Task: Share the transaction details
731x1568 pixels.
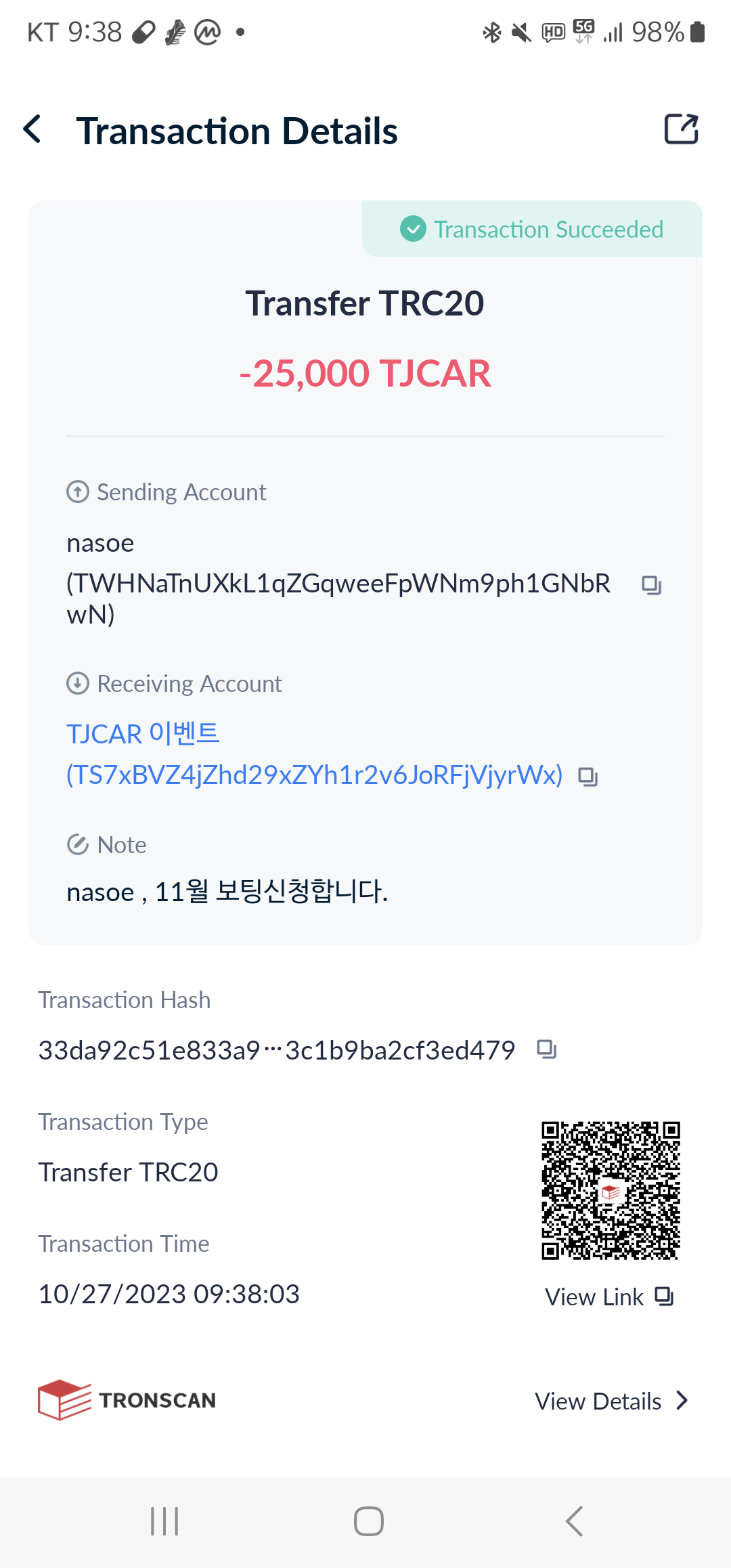Action: [x=681, y=129]
